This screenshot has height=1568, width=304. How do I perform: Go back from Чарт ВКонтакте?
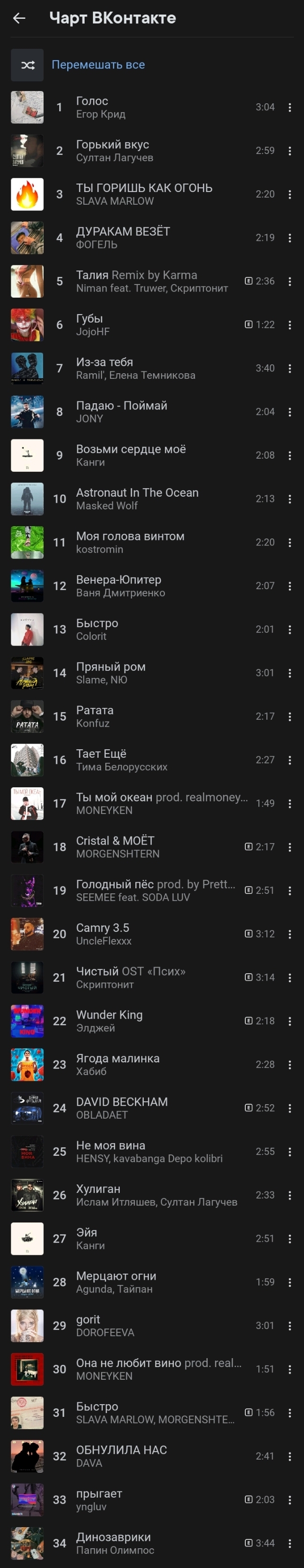(19, 18)
